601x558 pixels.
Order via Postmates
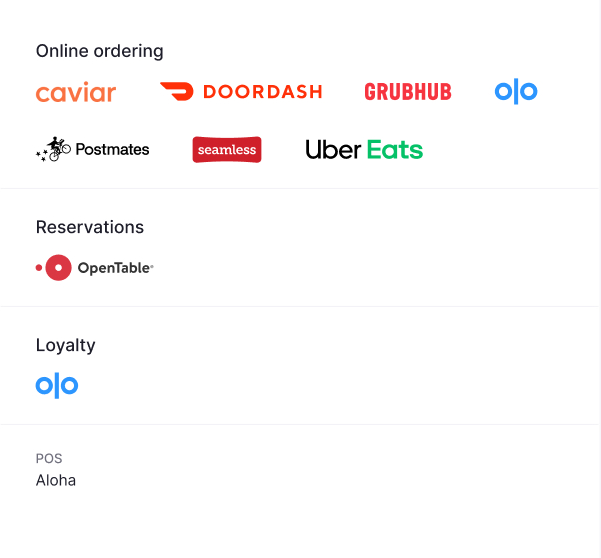pos(93,150)
